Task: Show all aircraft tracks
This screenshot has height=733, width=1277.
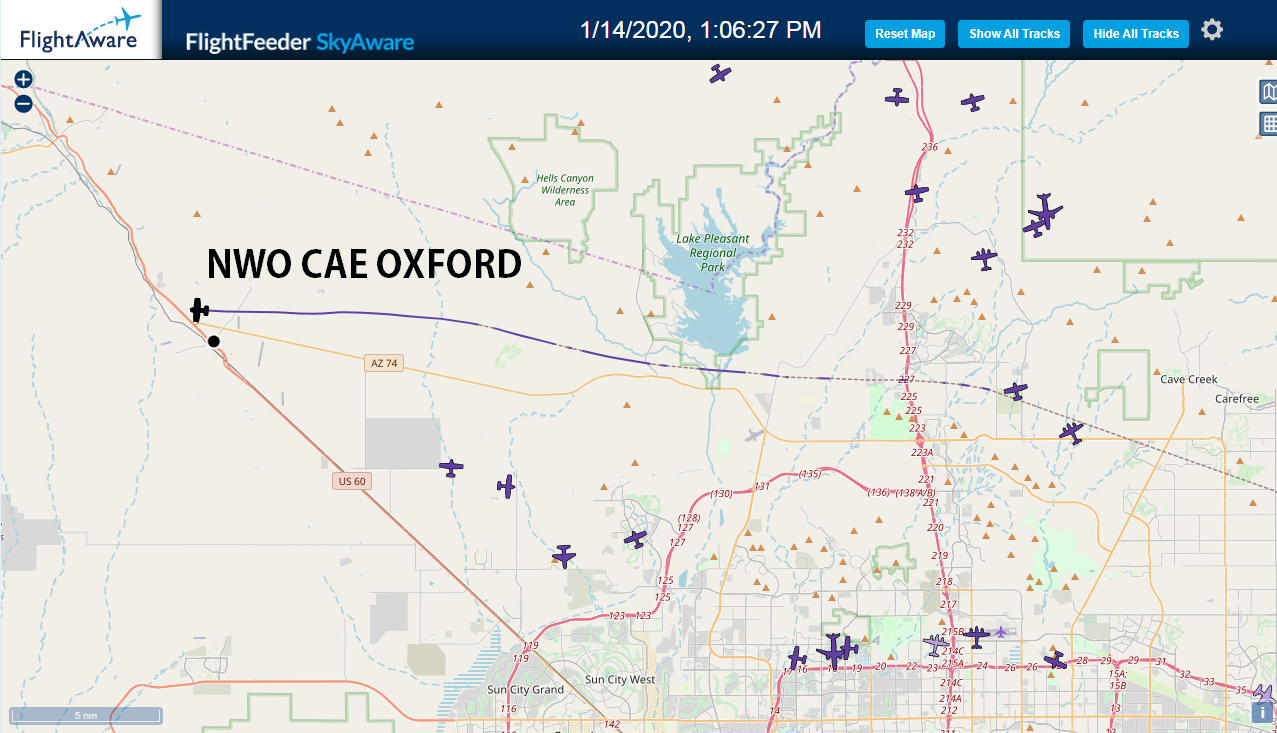Action: (1014, 34)
